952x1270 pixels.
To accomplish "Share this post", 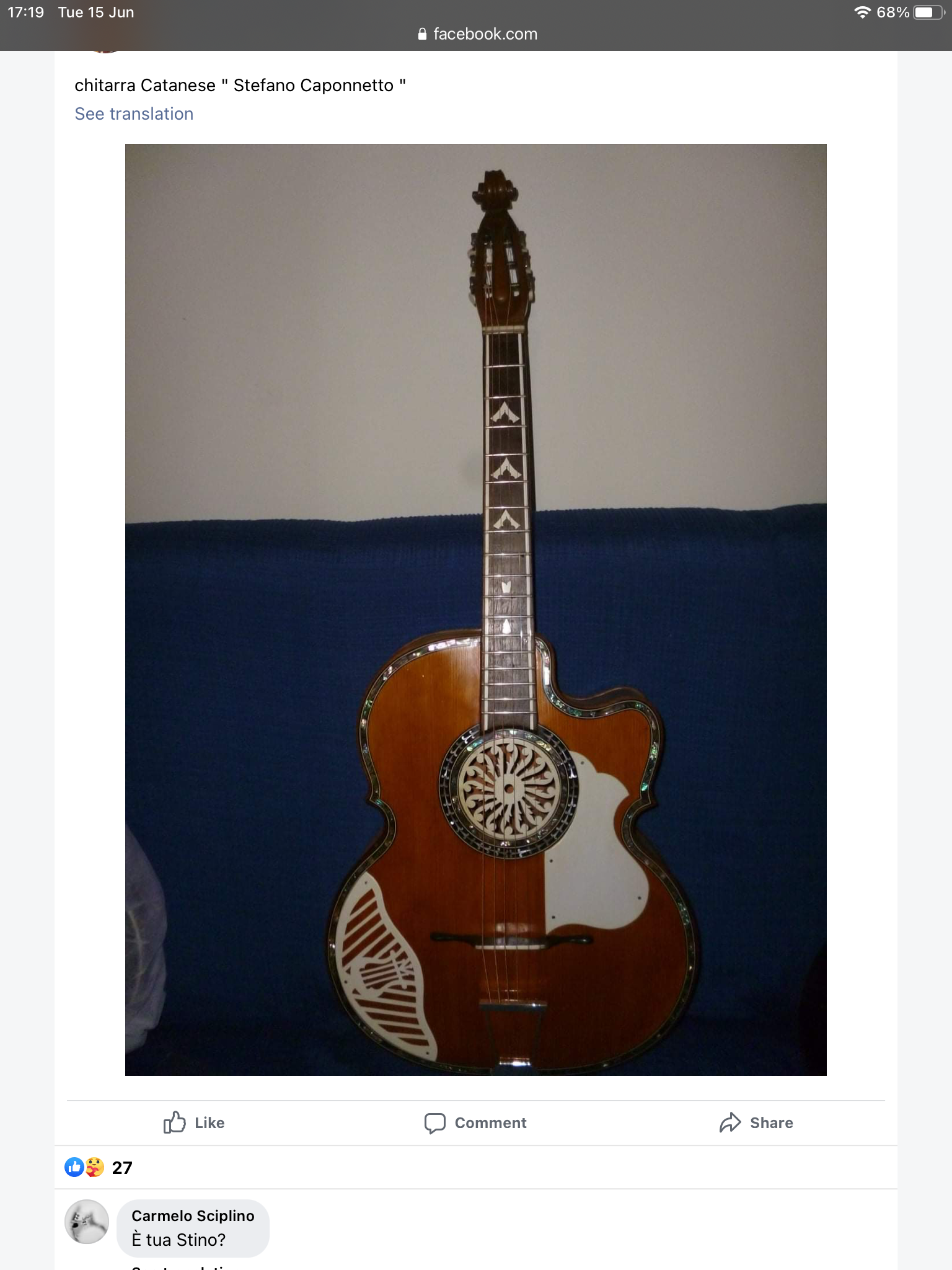I will click(x=756, y=1122).
